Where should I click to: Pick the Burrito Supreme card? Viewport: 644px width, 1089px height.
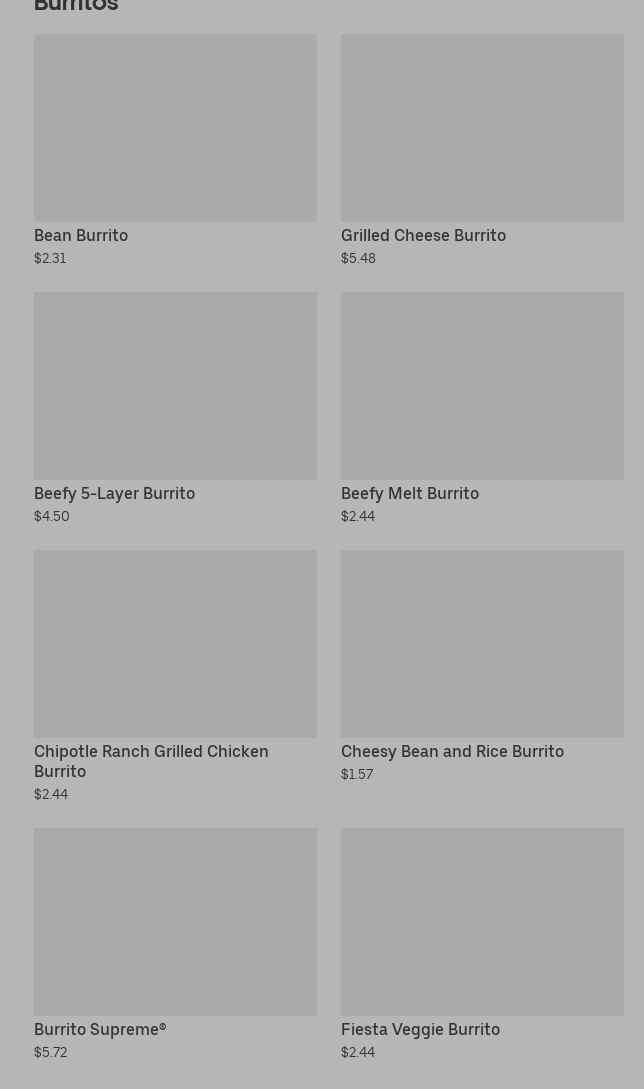[x=175, y=922]
